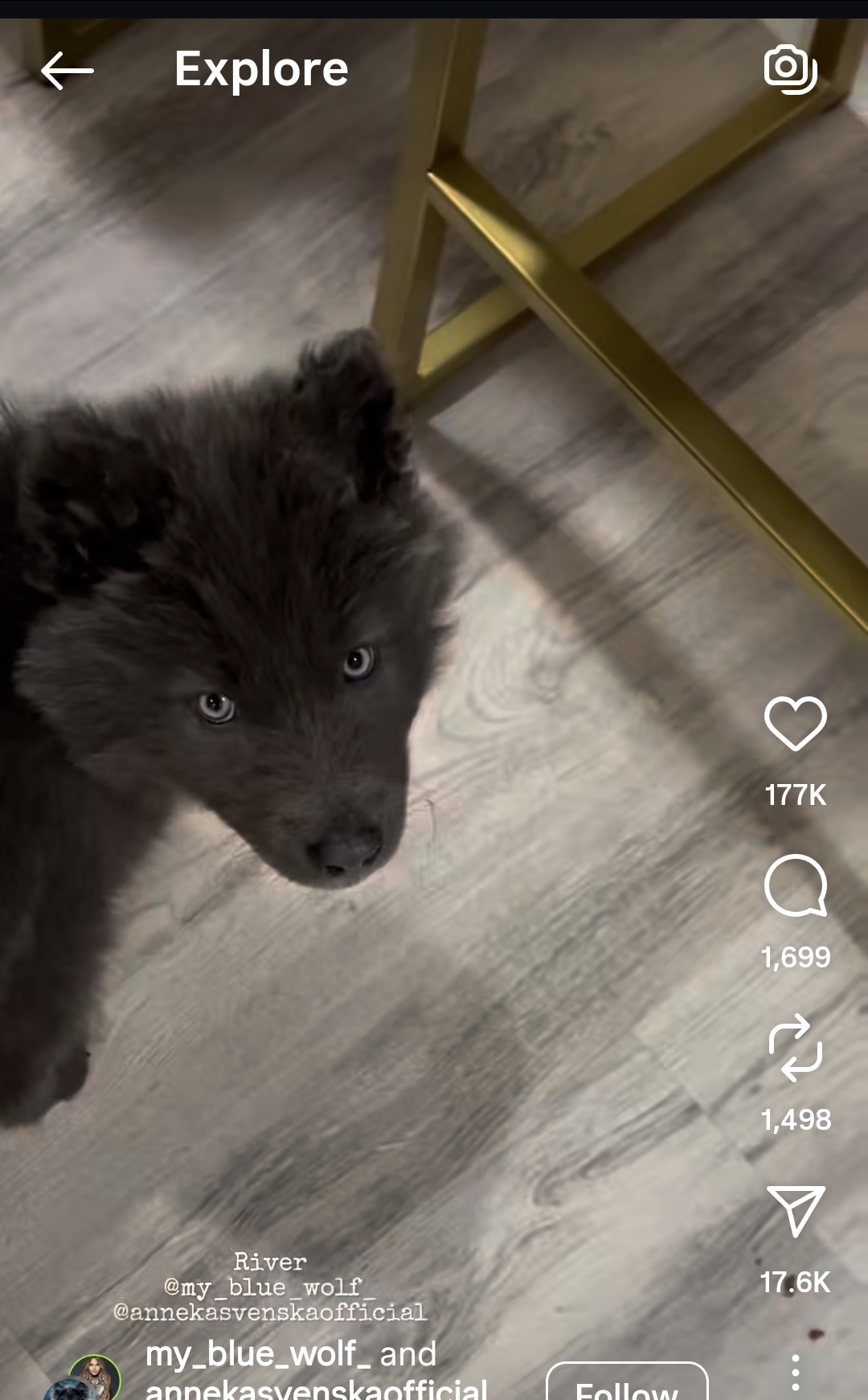Go back from the Explore reel
The width and height of the screenshot is (868, 1400).
point(68,71)
